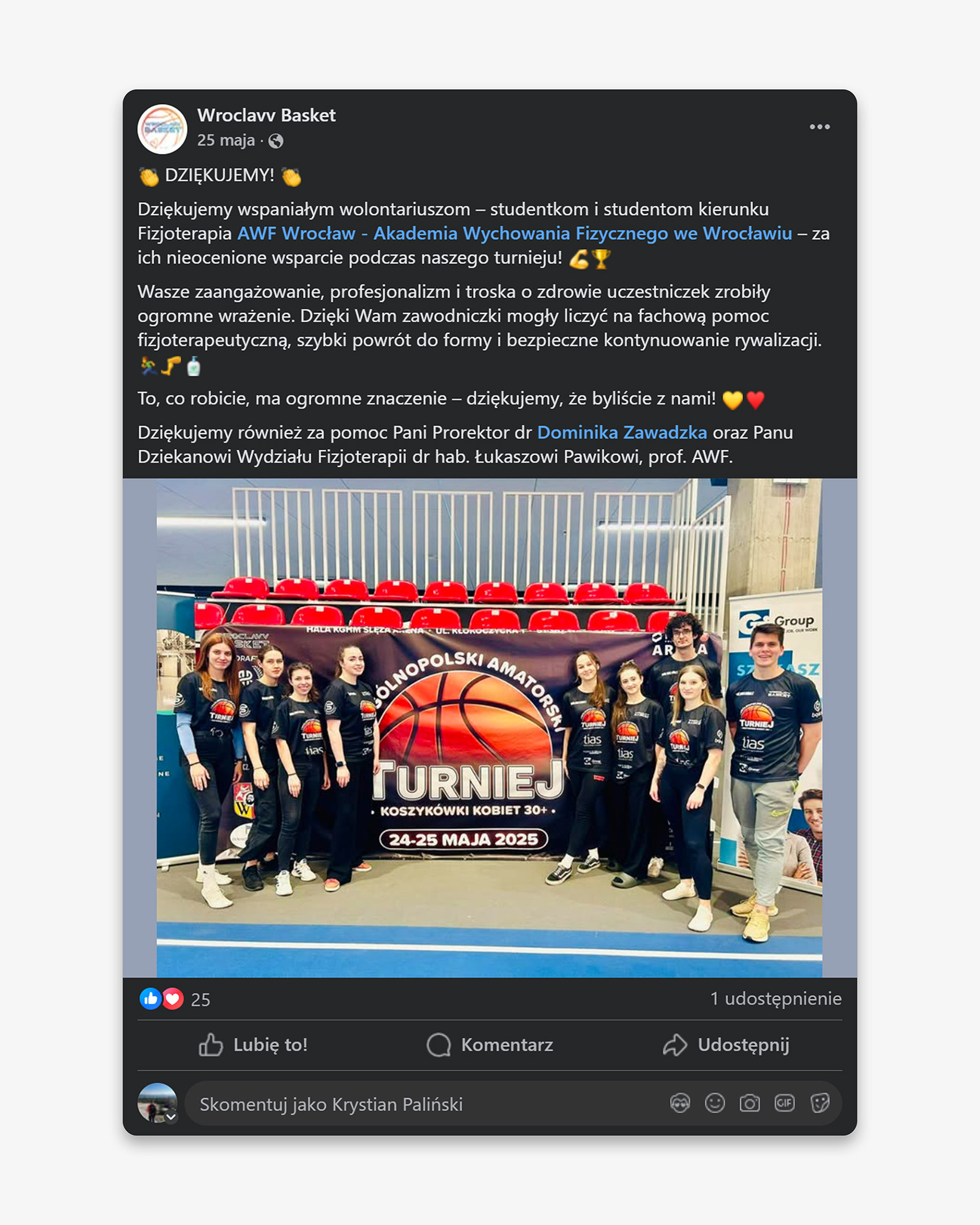Open the 25 maja post timestamp
Viewport: 980px width, 1225px height.
point(226,140)
